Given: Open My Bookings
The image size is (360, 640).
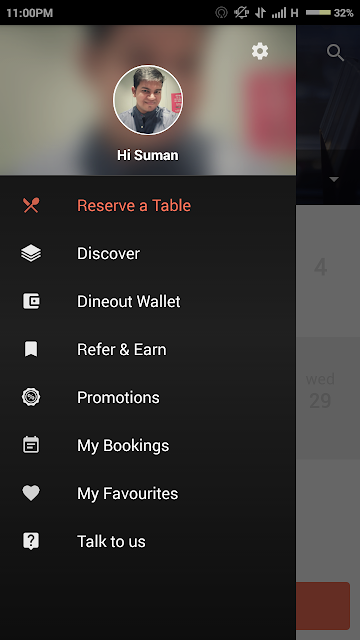Looking at the screenshot, I should pos(148,446).
